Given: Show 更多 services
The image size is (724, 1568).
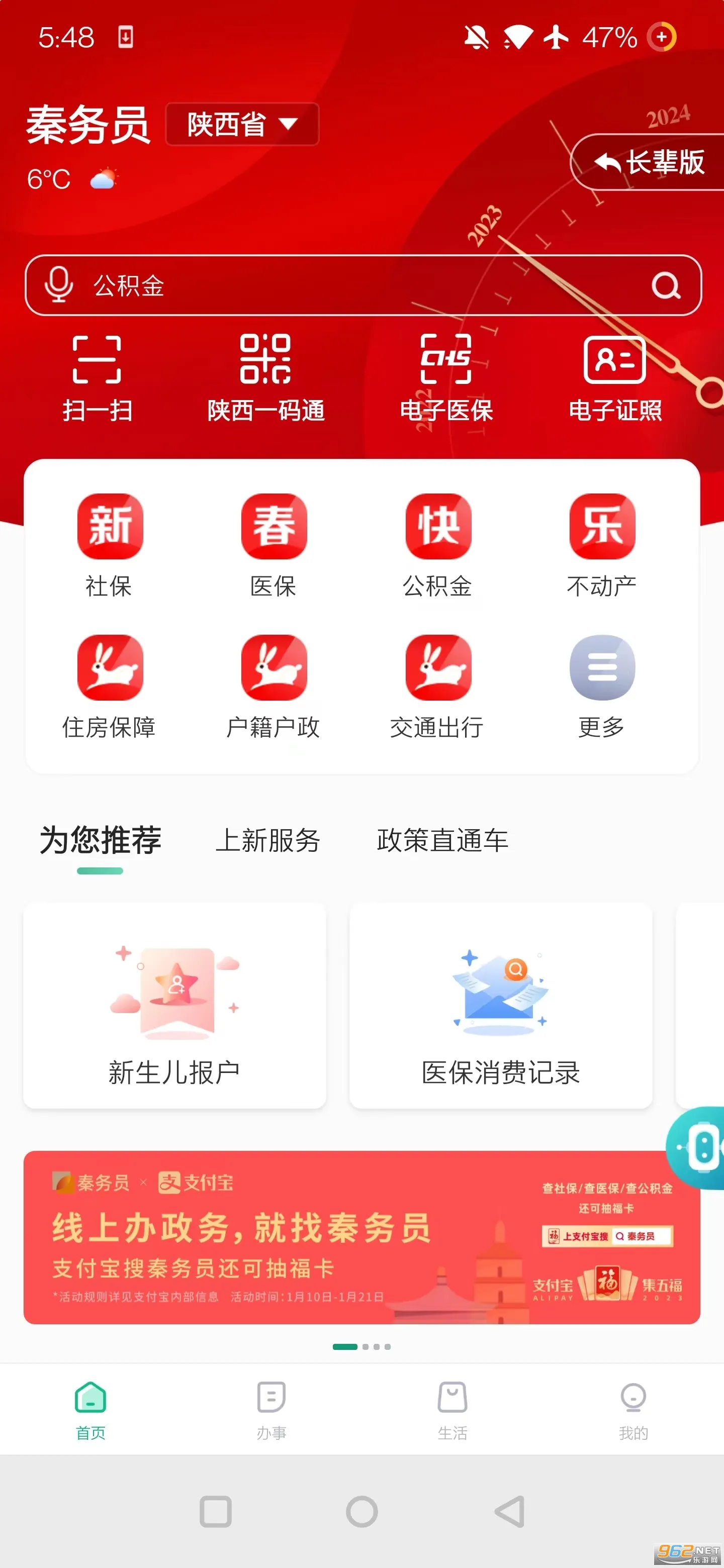Looking at the screenshot, I should pos(602,687).
